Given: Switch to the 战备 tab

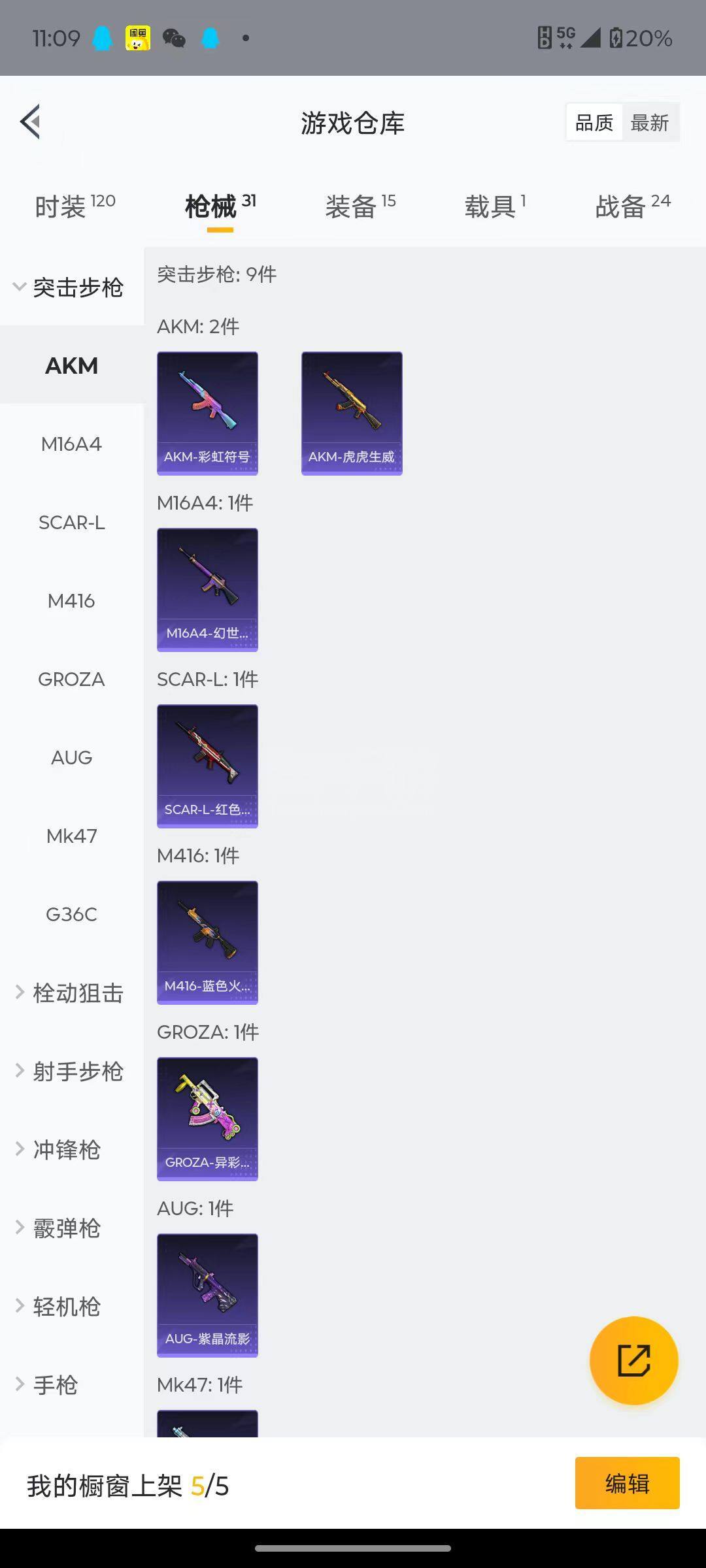Looking at the screenshot, I should (x=632, y=206).
